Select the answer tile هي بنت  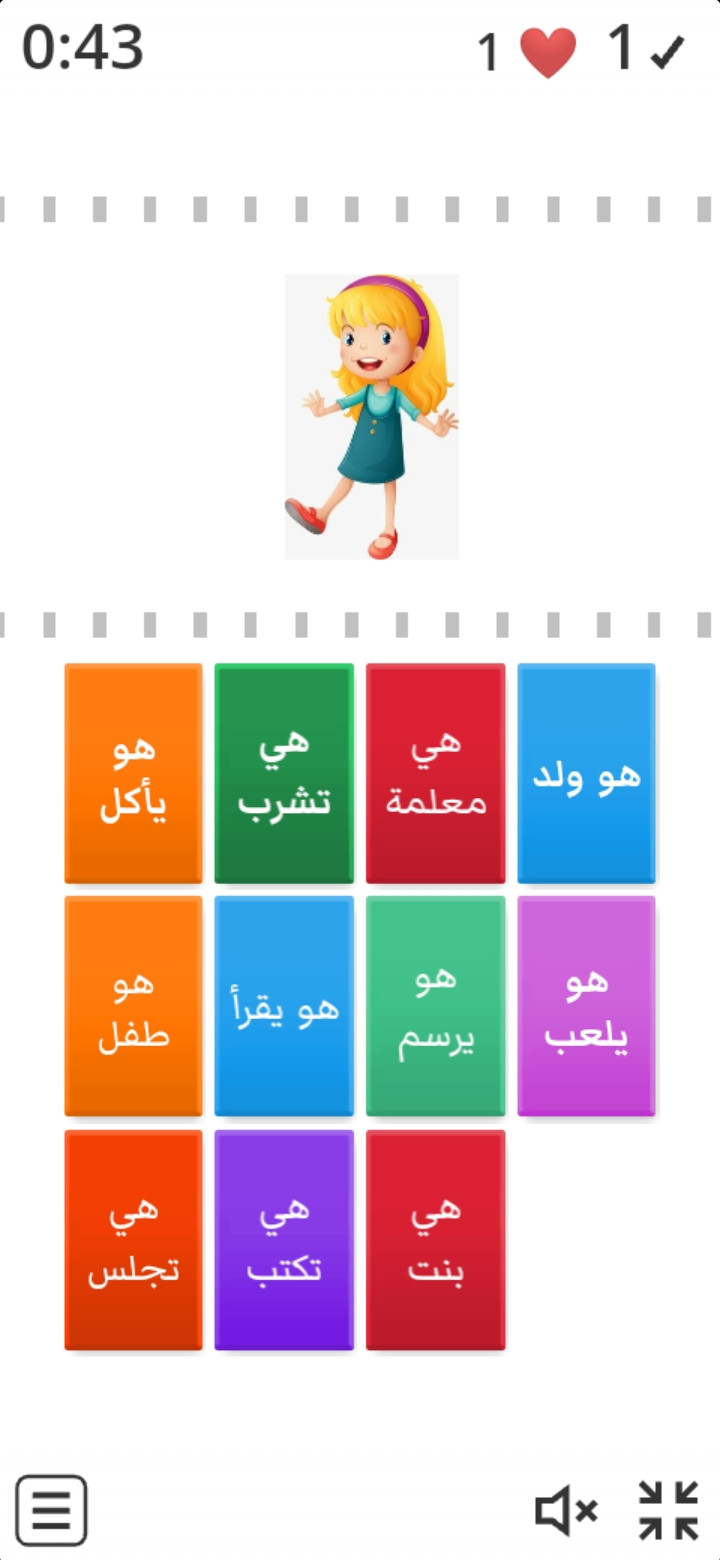tap(435, 1240)
